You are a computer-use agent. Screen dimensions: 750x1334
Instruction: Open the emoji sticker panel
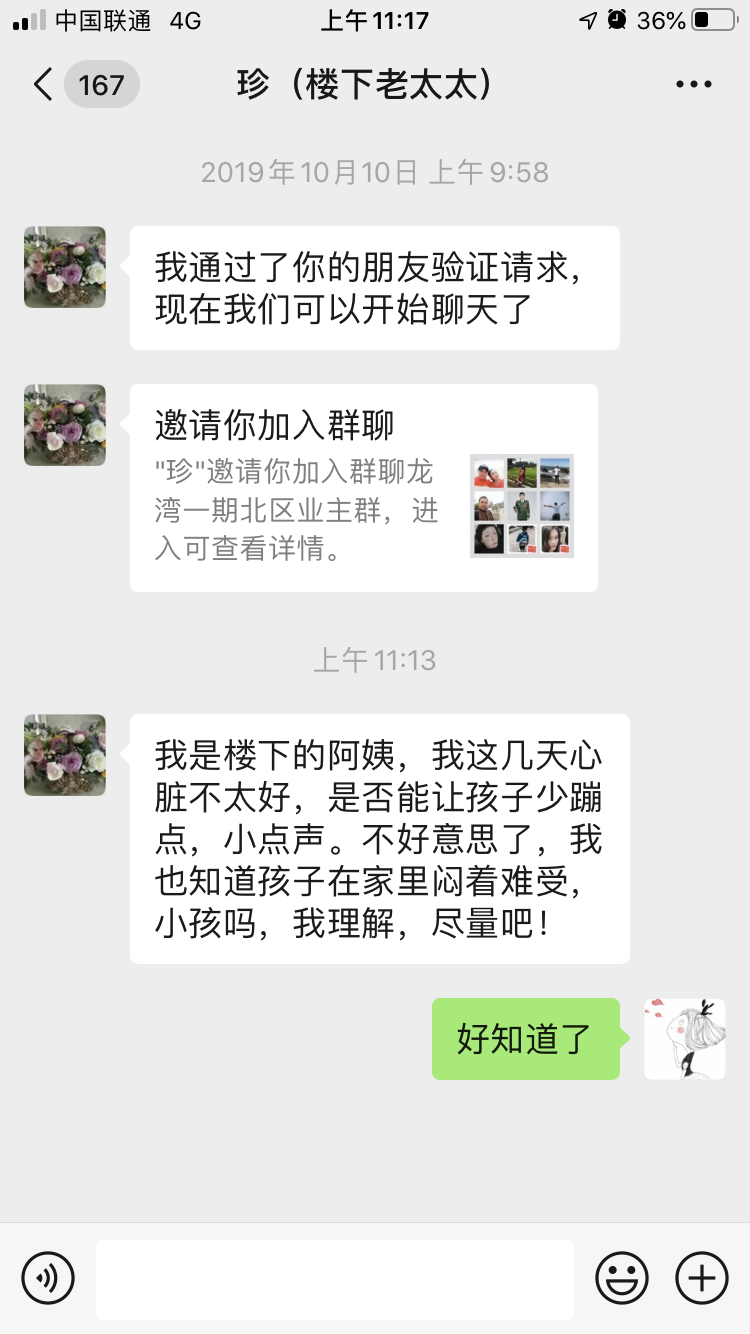pyautogui.click(x=622, y=1278)
